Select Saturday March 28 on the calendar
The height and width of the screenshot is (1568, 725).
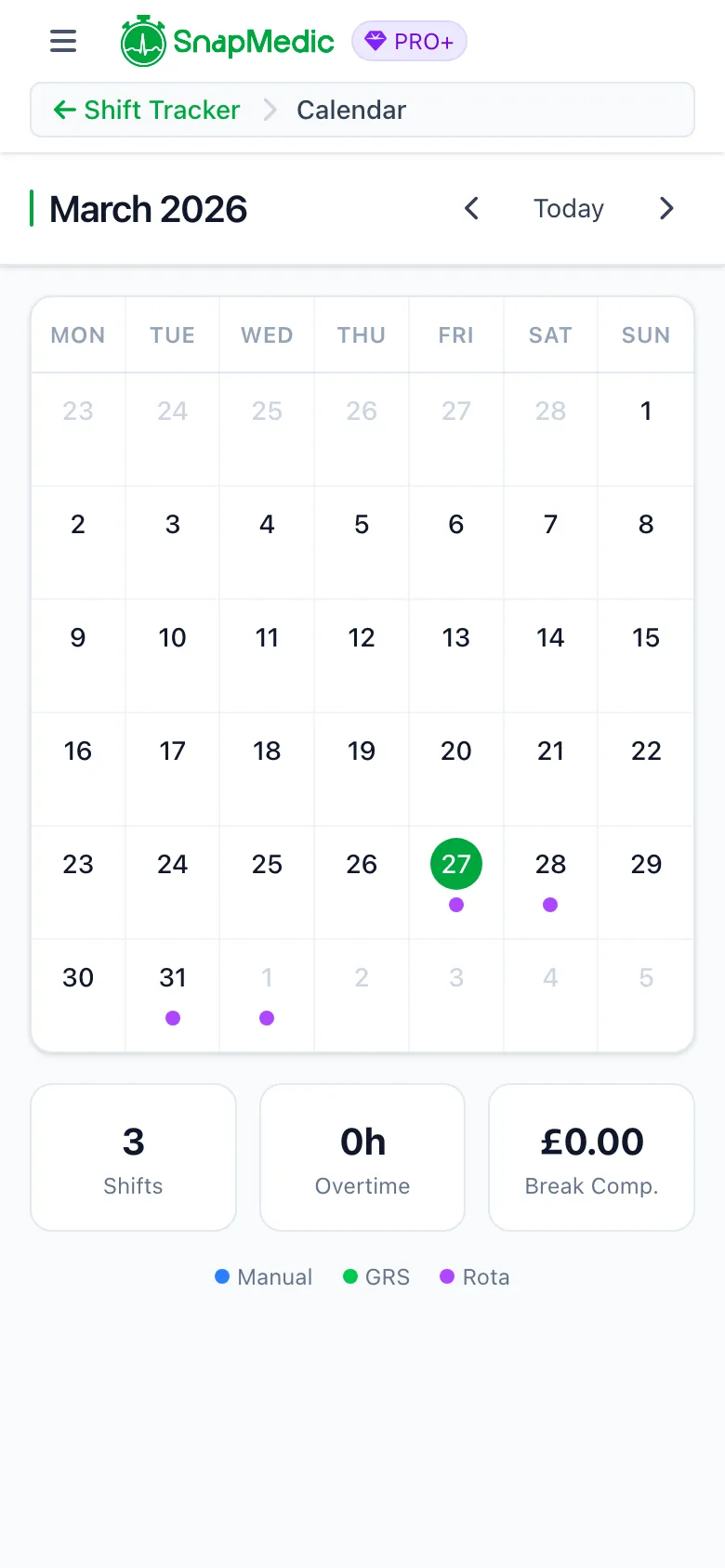click(550, 864)
